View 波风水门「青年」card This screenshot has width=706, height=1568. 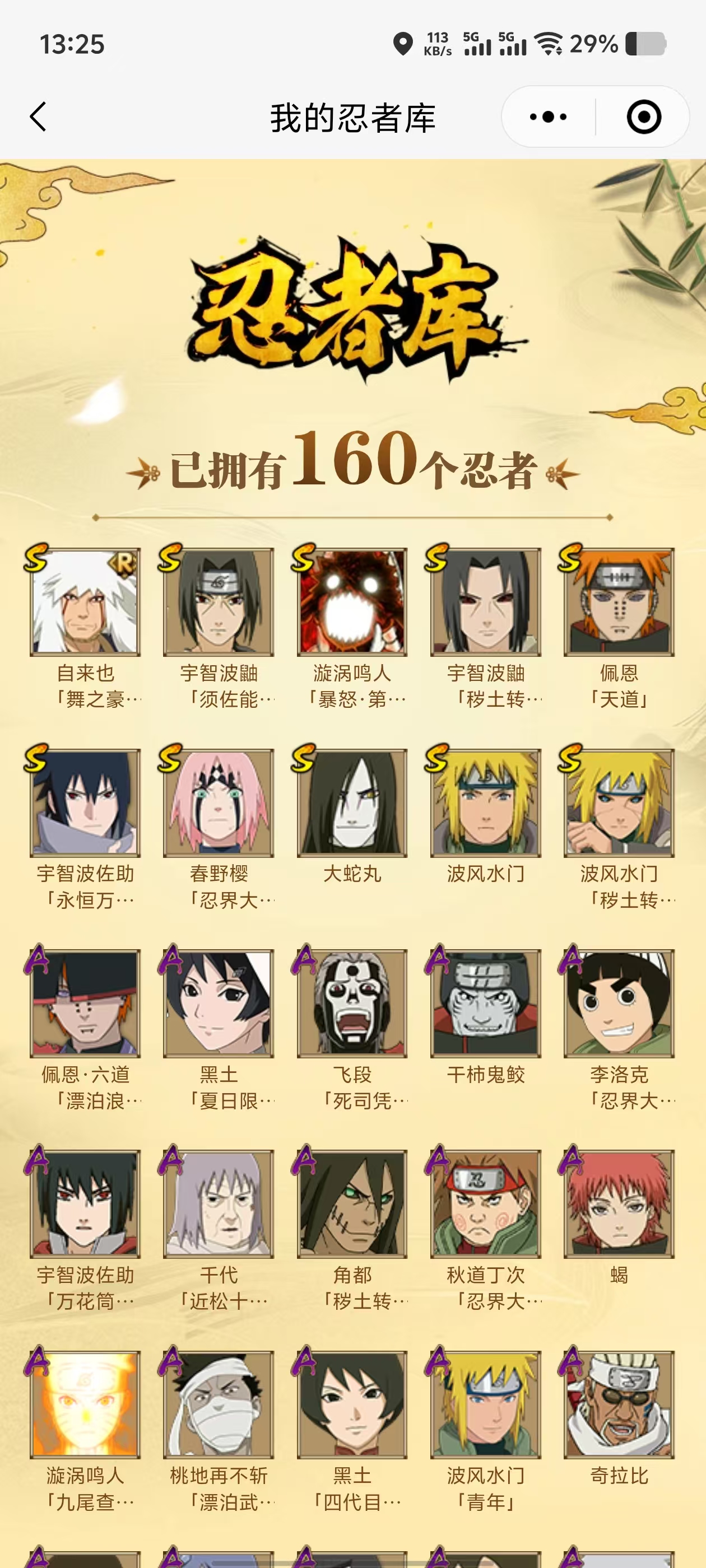coord(485,1404)
